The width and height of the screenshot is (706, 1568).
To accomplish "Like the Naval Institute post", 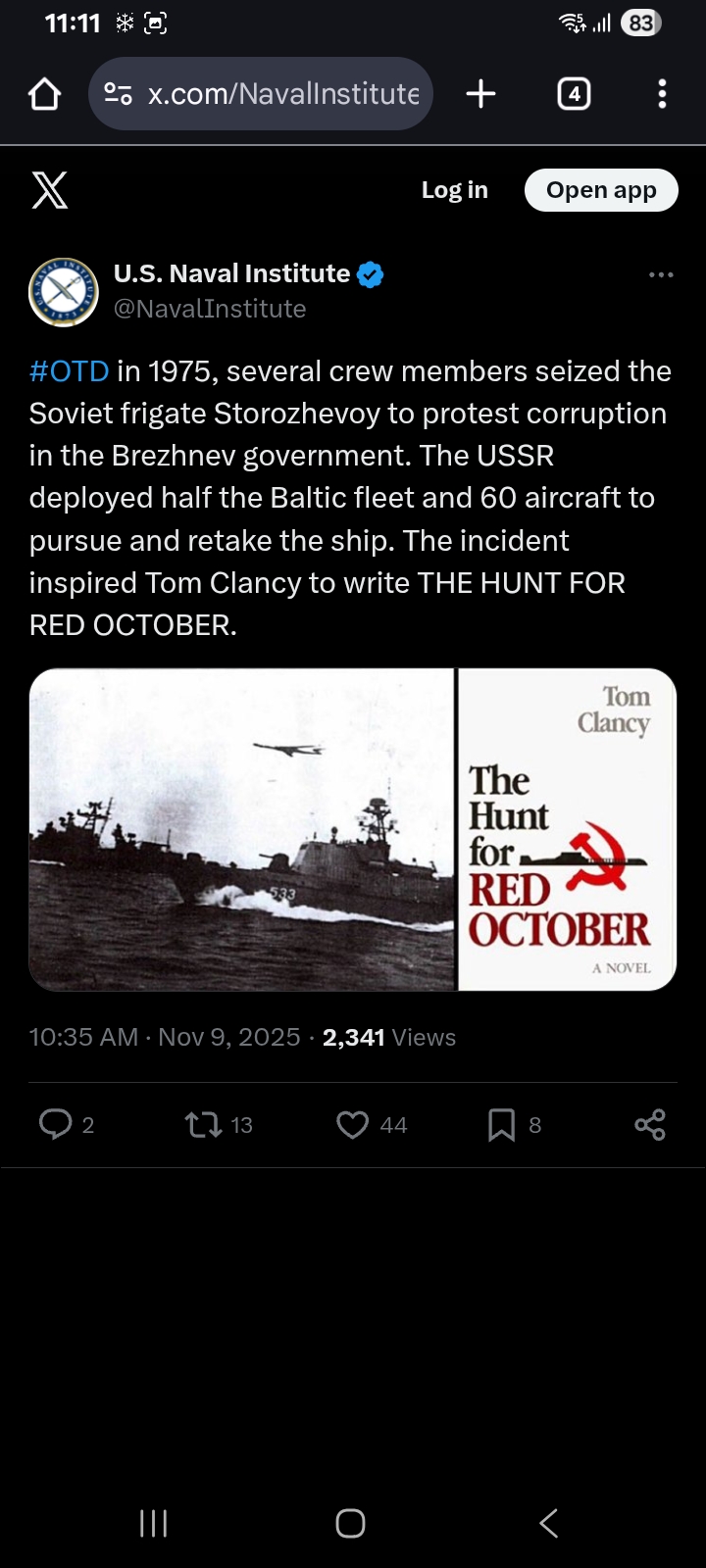I will (352, 1124).
